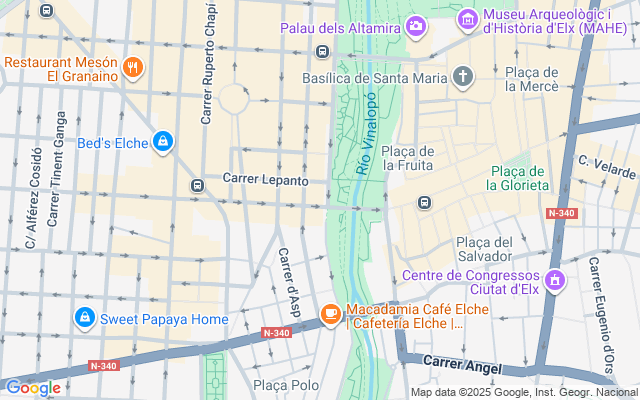The image size is (640, 400).
Task: Open Restaurant Mesón El Granaino marker
Action: pyautogui.click(x=133, y=68)
